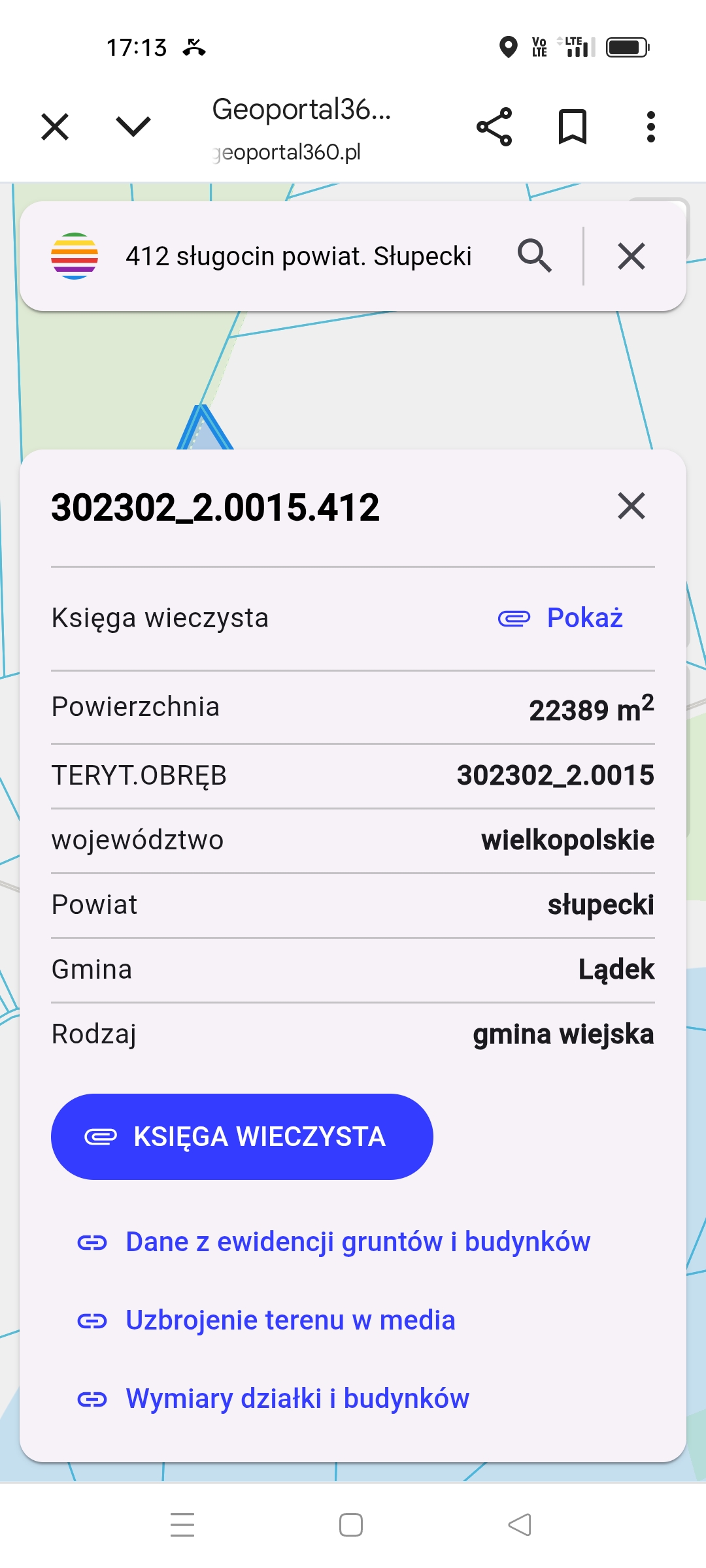
Task: Open the browser overflow menu
Action: pyautogui.click(x=650, y=127)
